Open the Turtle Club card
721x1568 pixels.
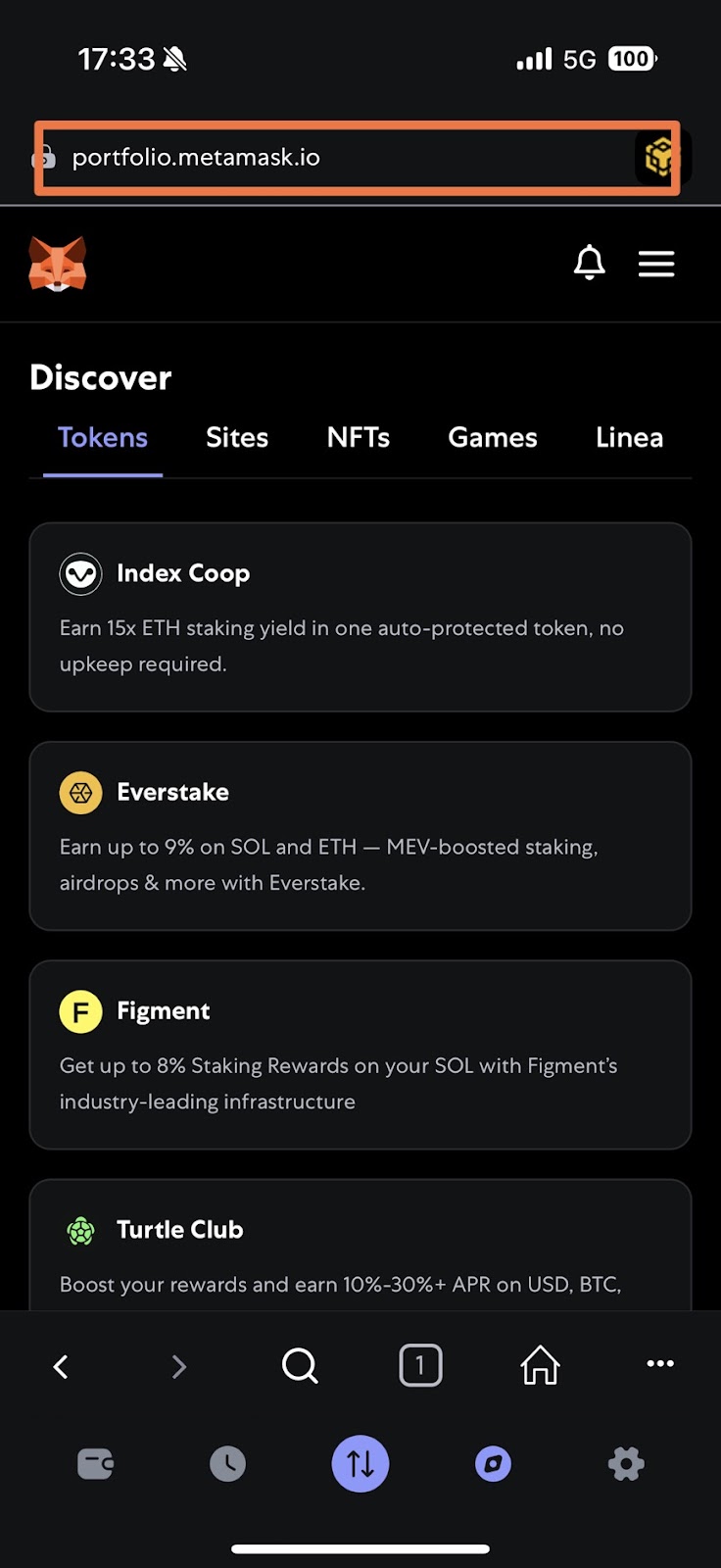tap(360, 1245)
